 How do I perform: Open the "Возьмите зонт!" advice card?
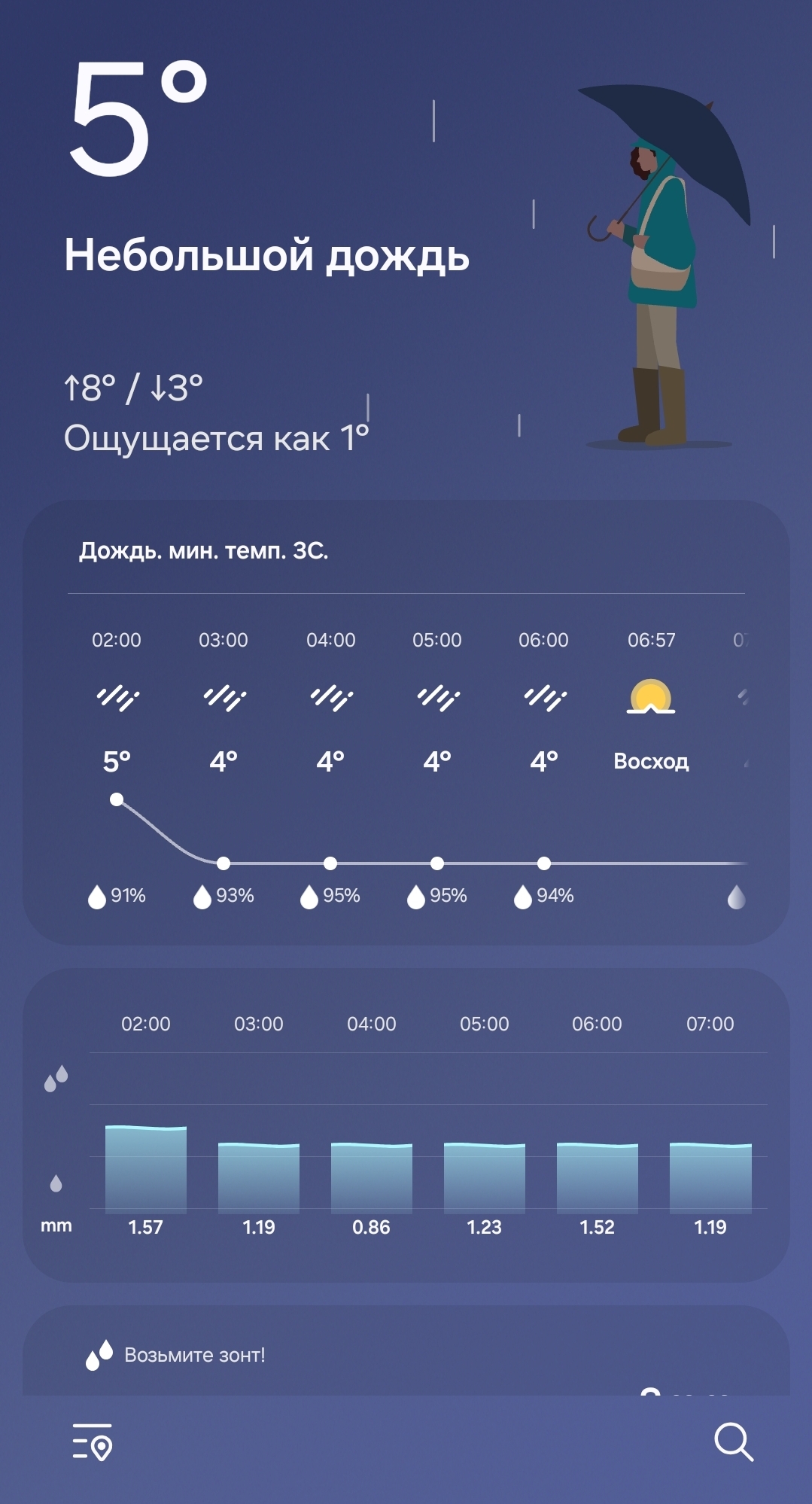coord(406,1355)
